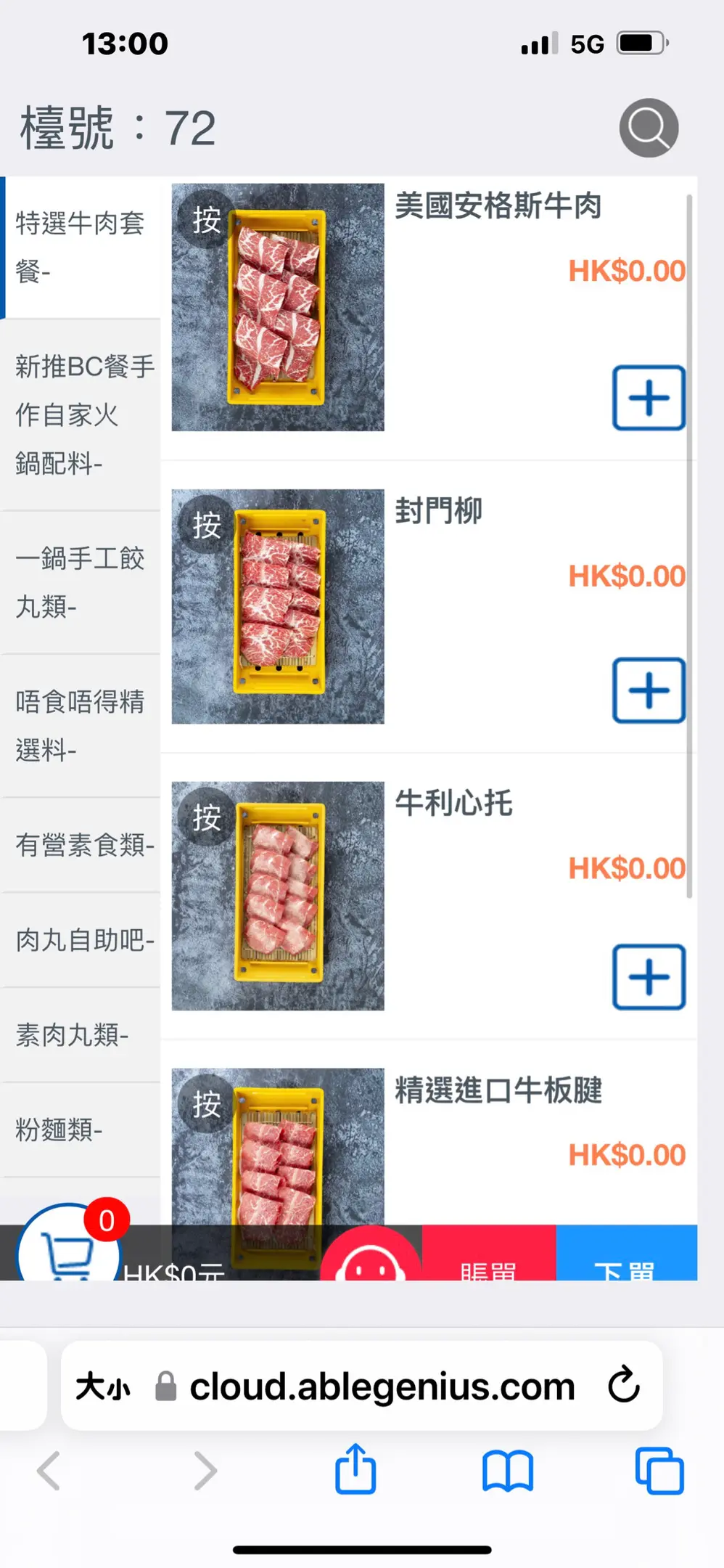Add 美國安格斯牛肉 to the order
724x1568 pixels.
click(x=649, y=398)
